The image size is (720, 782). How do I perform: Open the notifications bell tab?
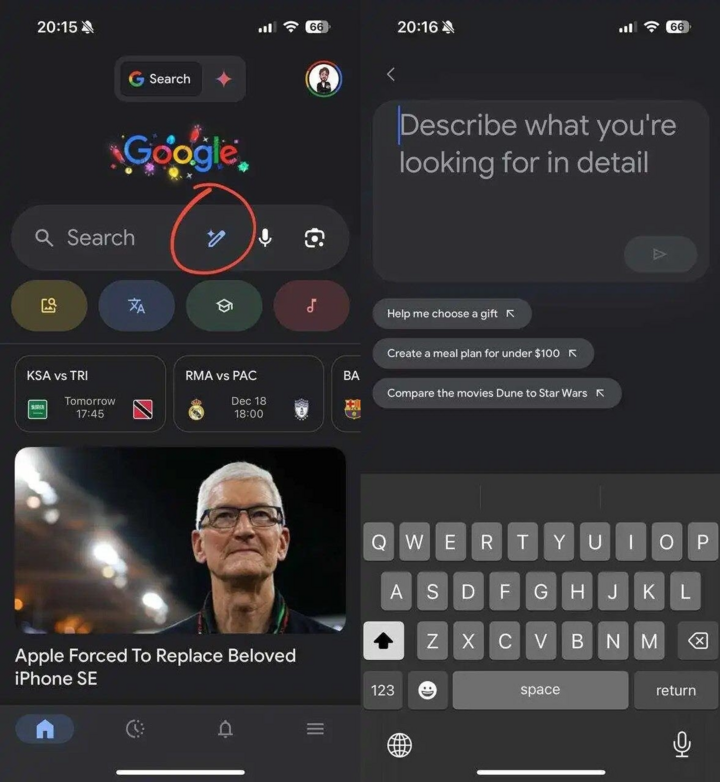225,729
